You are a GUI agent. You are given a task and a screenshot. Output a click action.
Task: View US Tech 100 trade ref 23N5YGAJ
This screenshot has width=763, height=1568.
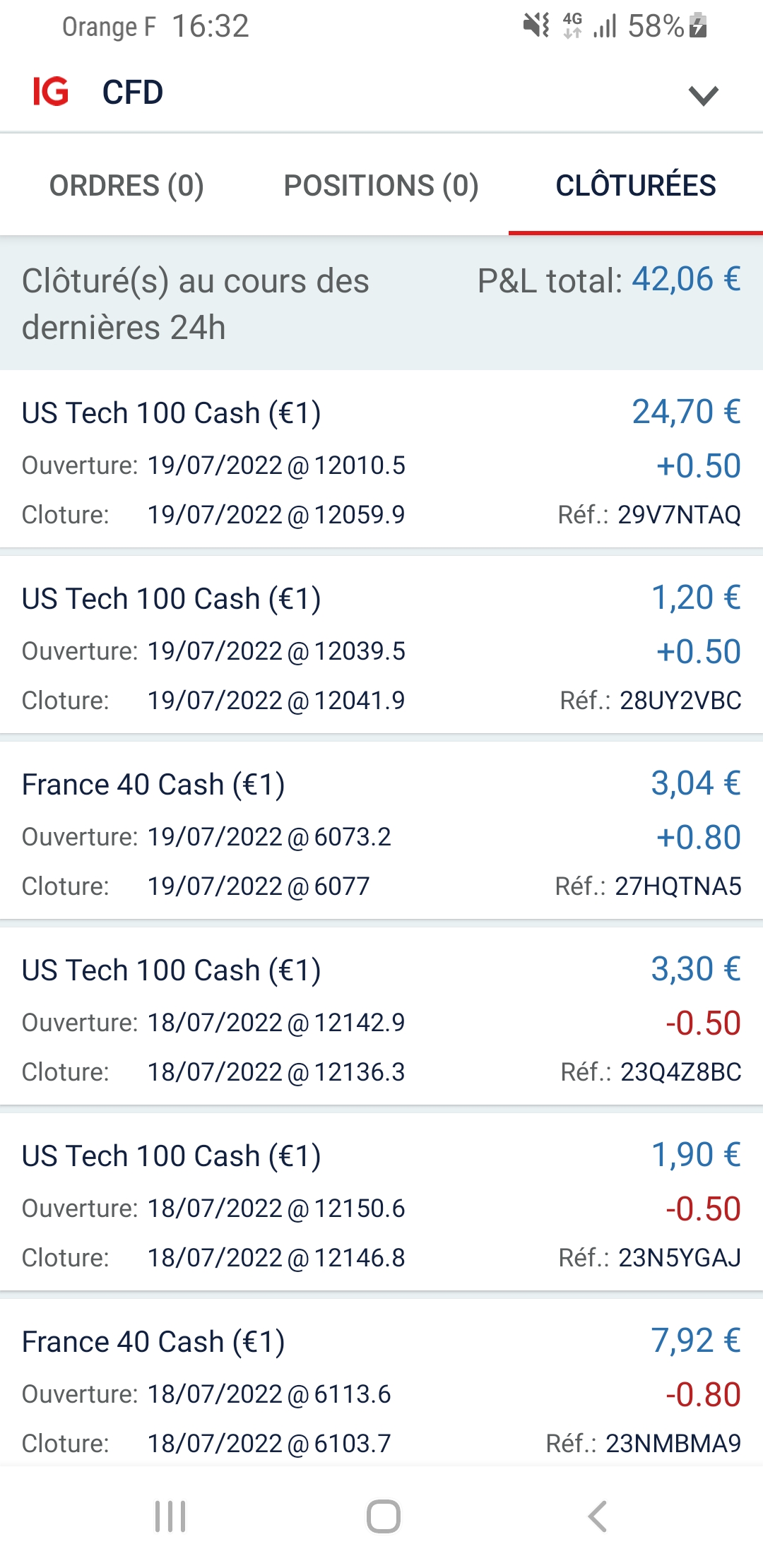click(381, 1206)
